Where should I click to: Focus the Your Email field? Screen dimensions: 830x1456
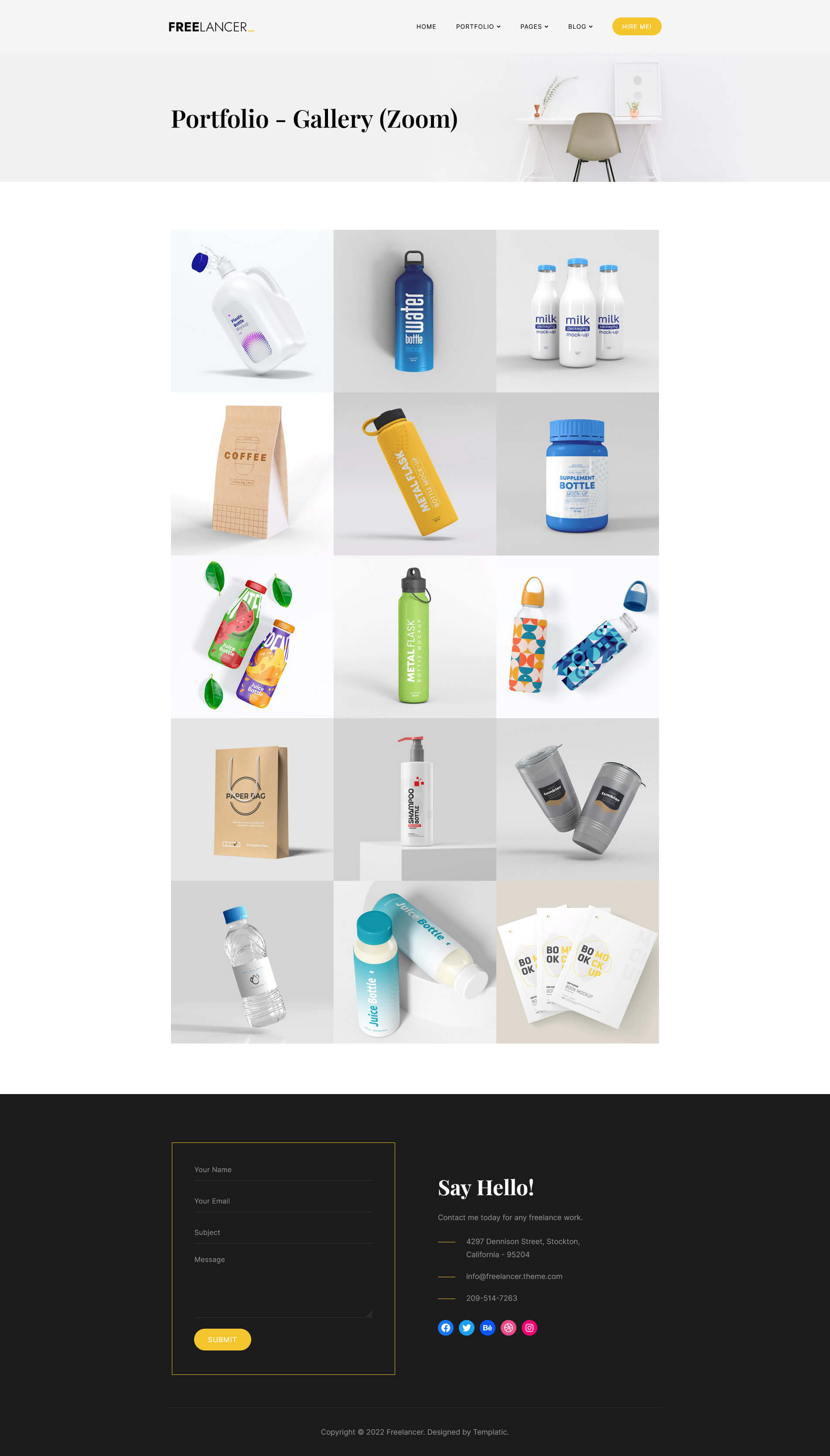pyautogui.click(x=283, y=1201)
